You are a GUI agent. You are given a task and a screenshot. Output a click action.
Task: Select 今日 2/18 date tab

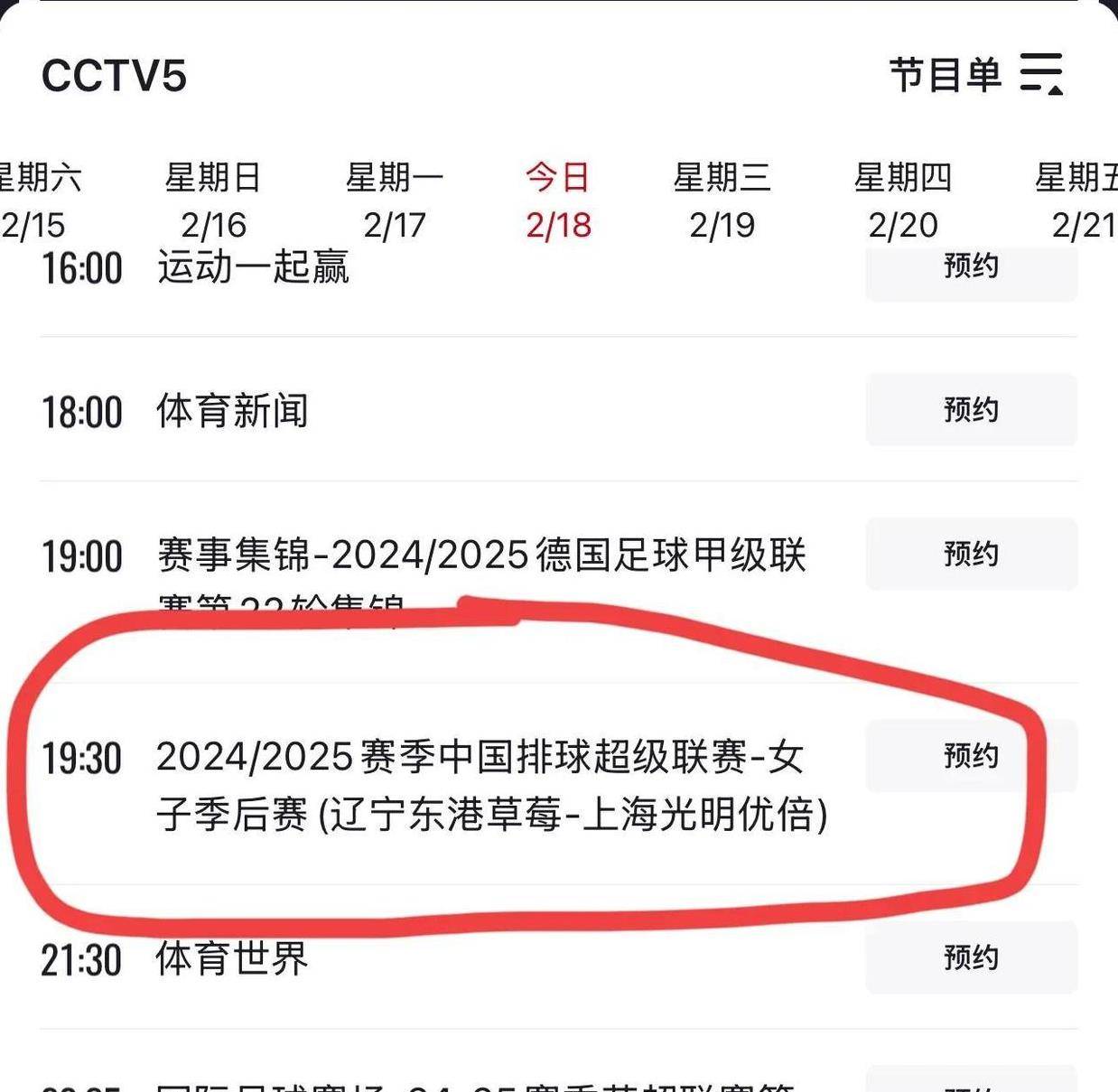[x=558, y=201]
